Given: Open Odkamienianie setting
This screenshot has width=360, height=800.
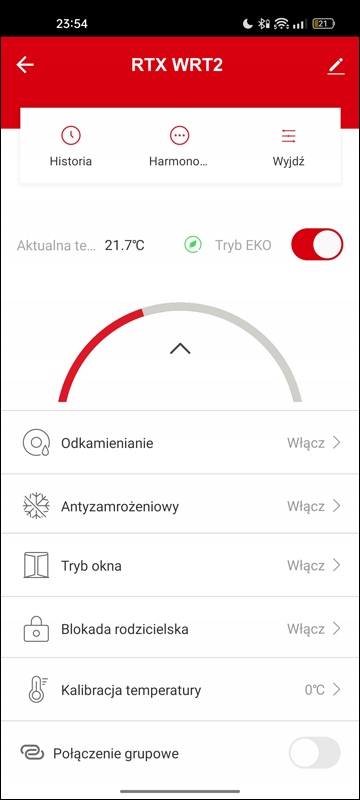Looking at the screenshot, I should click(x=180, y=442).
